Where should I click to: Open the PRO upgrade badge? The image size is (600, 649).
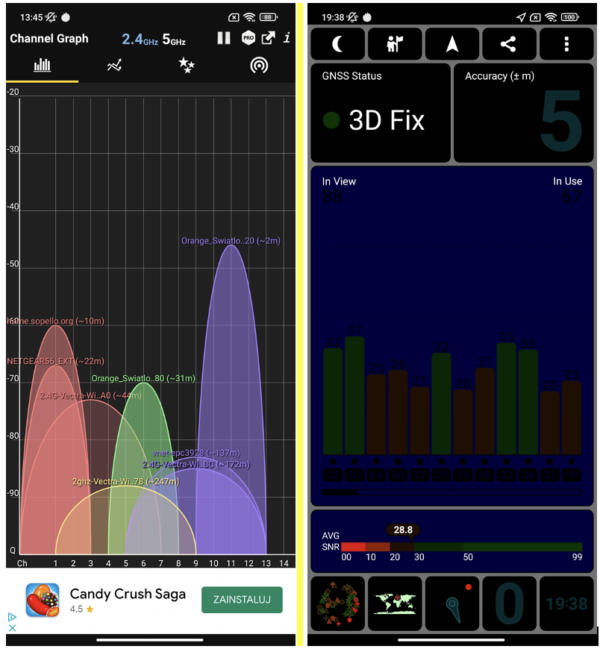248,38
